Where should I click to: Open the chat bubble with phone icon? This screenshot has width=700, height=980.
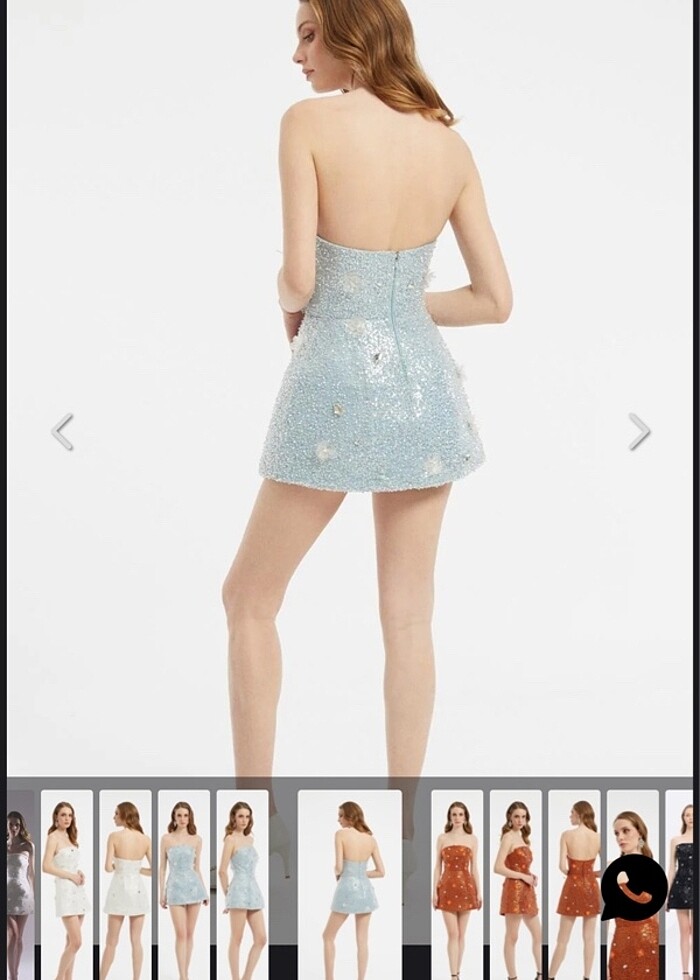[x=633, y=886]
